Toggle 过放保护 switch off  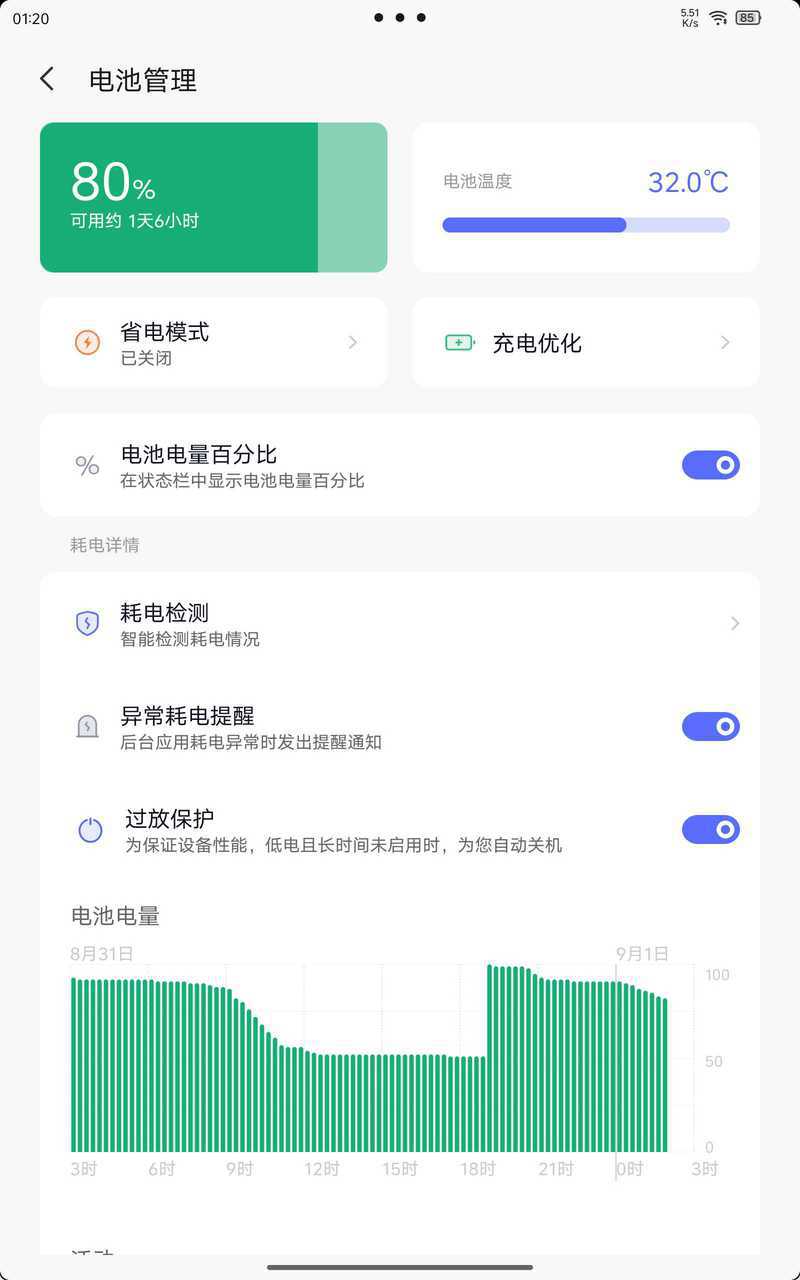pos(710,830)
